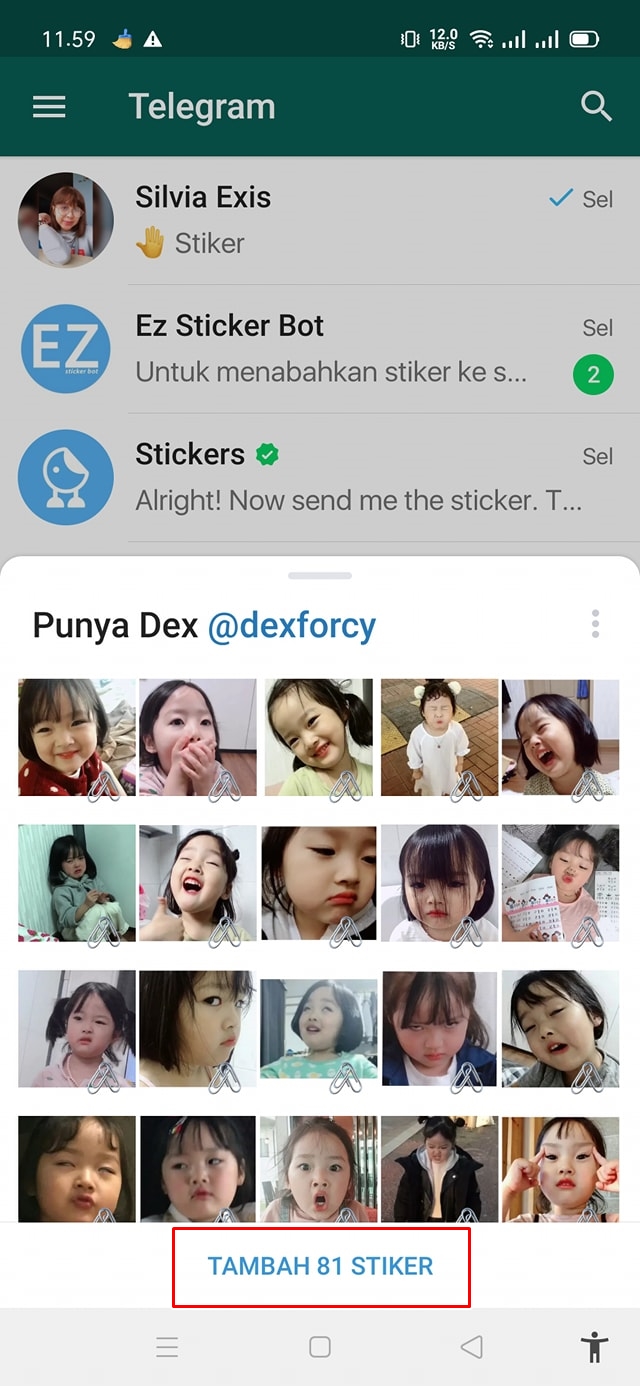Open the sticker pack overflow menu
Image resolution: width=640 pixels, height=1386 pixels.
595,624
